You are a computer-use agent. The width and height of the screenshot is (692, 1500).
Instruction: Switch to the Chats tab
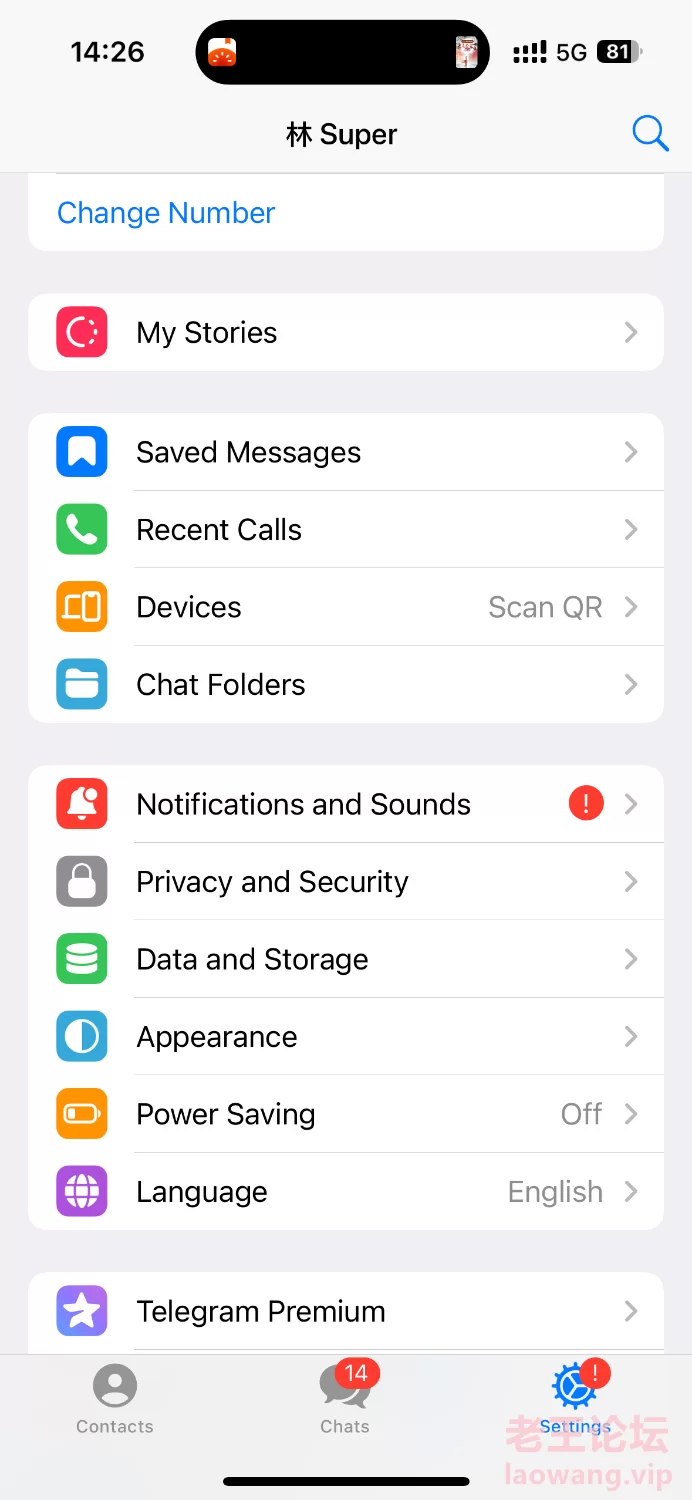click(345, 1399)
